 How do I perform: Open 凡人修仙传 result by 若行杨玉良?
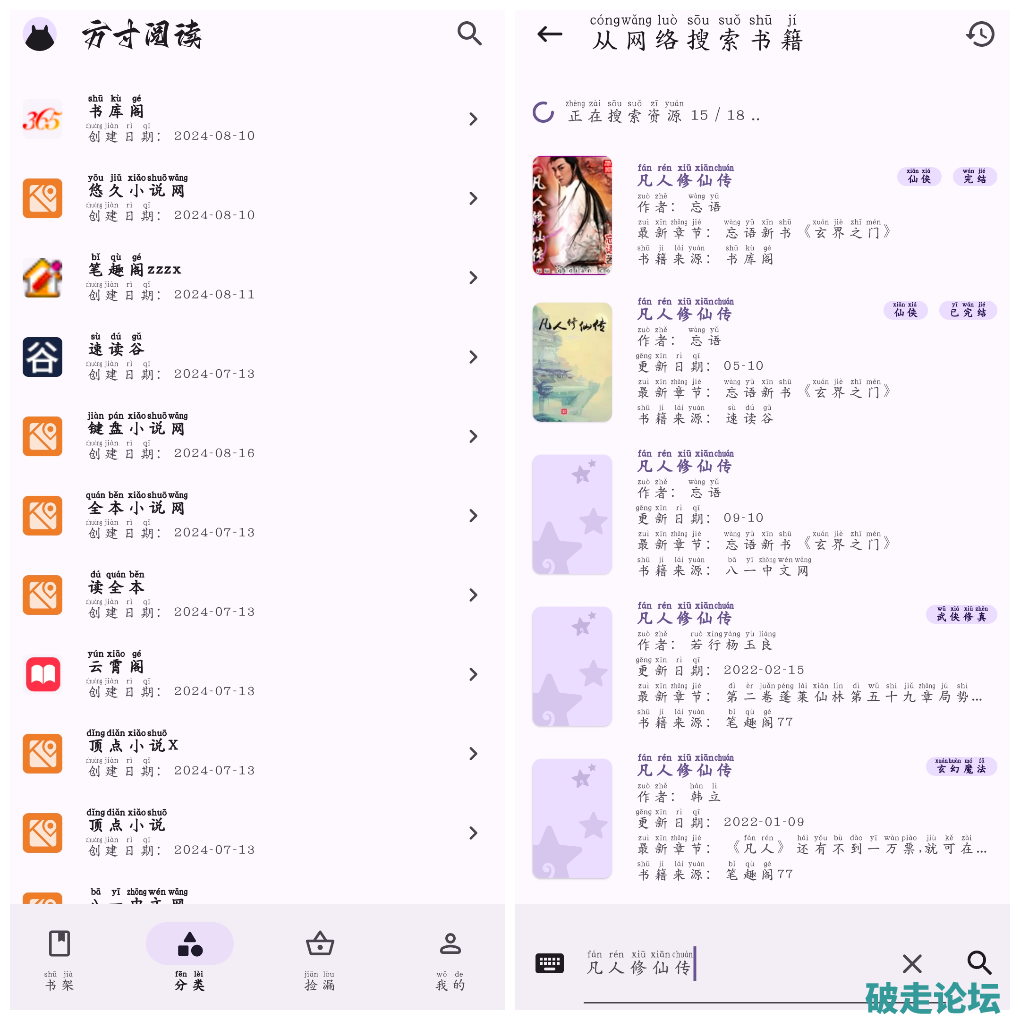click(x=765, y=666)
